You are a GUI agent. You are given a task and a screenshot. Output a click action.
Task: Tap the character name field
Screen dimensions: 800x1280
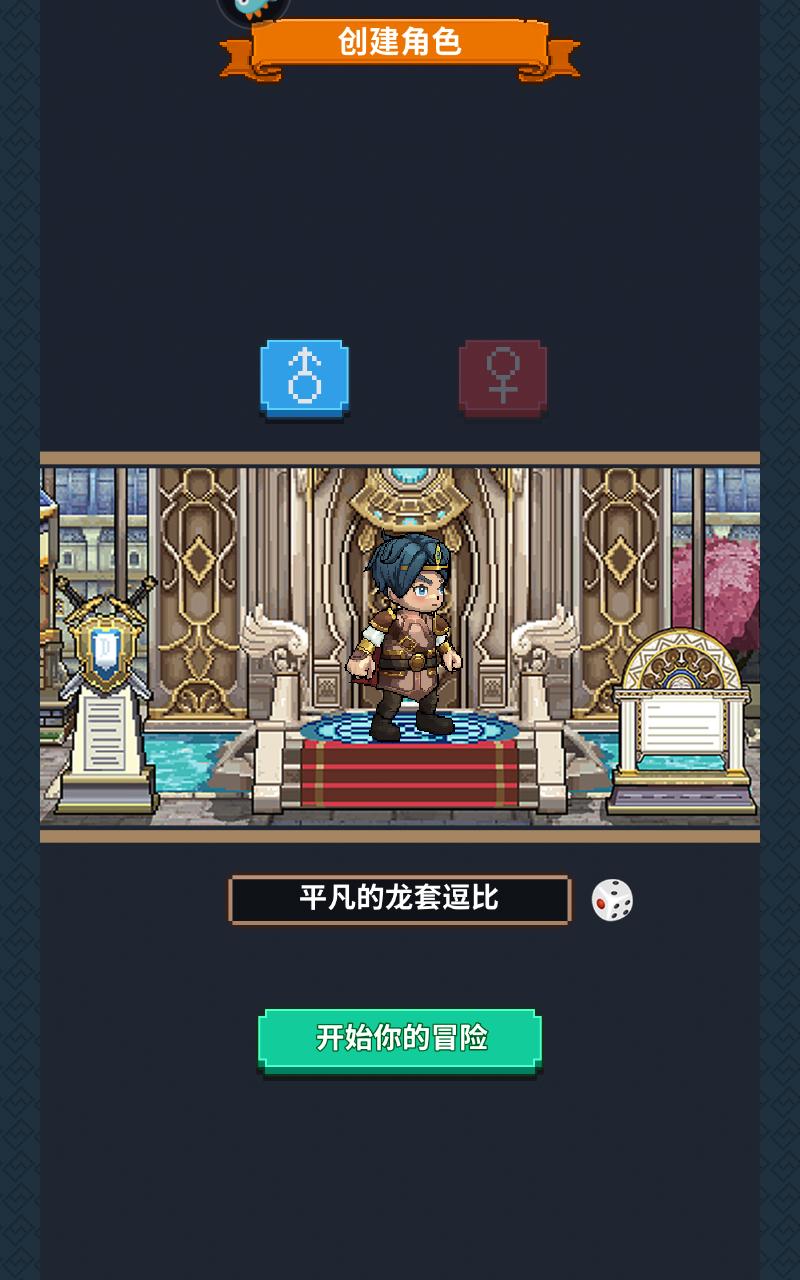tap(399, 899)
